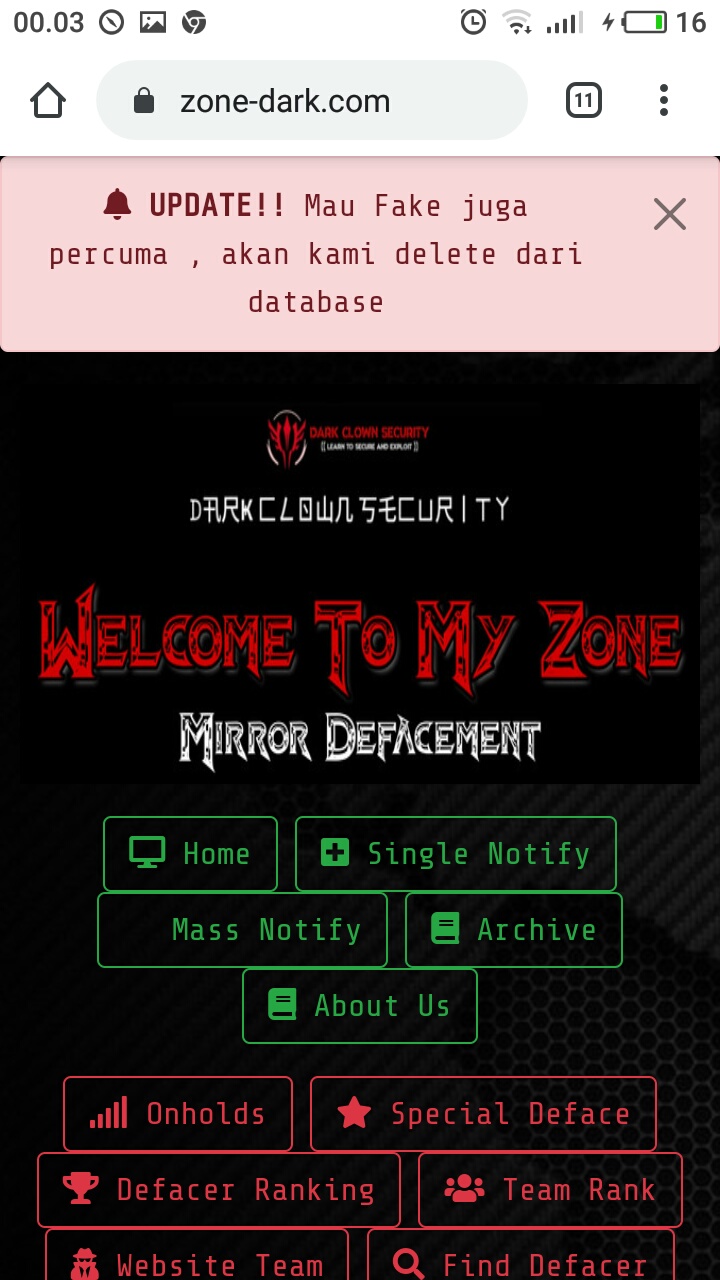The image size is (720, 1280).
Task: Dismiss the UPDATE alert banner
Action: point(669,214)
